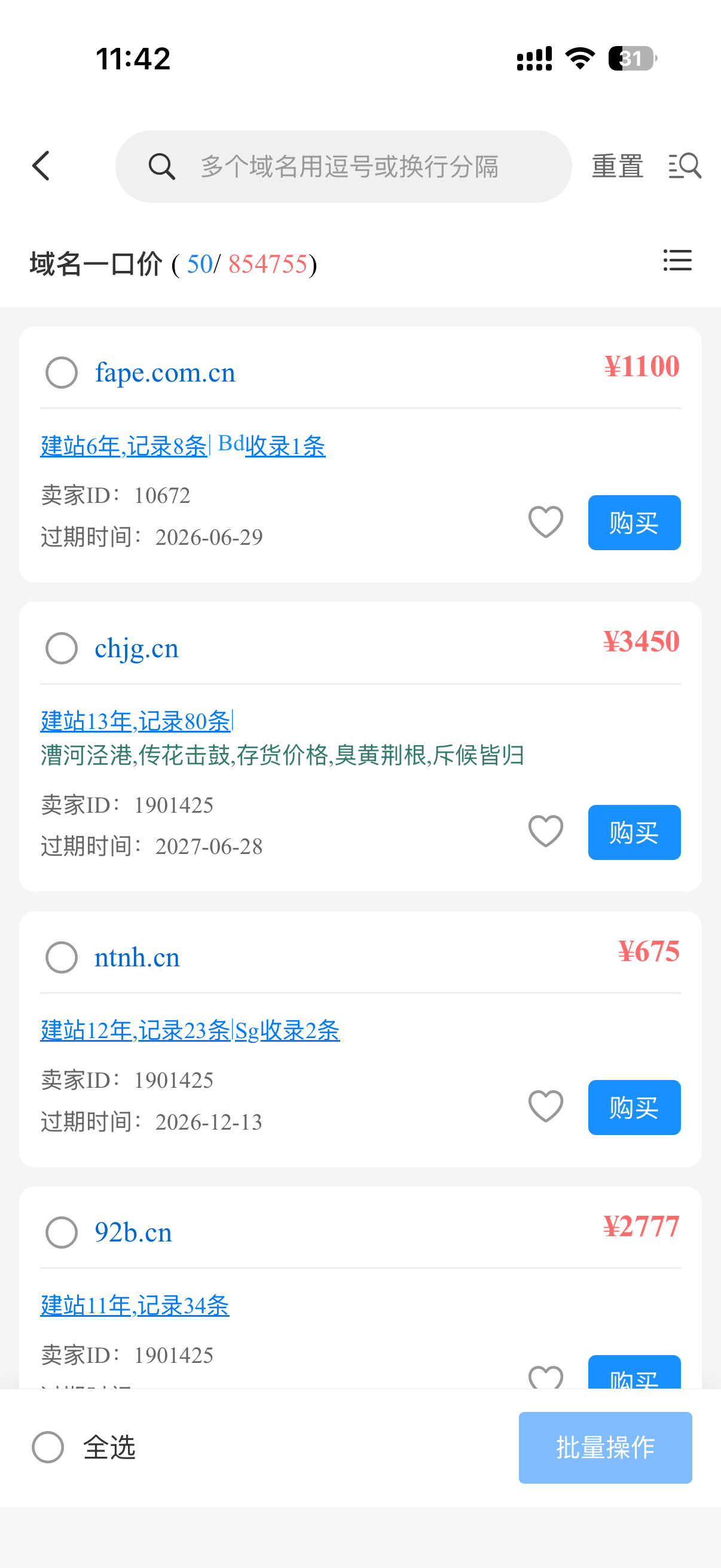Image resolution: width=721 pixels, height=1568 pixels.
Task: Tap 购买 for chjg.cn
Action: pos(633,831)
